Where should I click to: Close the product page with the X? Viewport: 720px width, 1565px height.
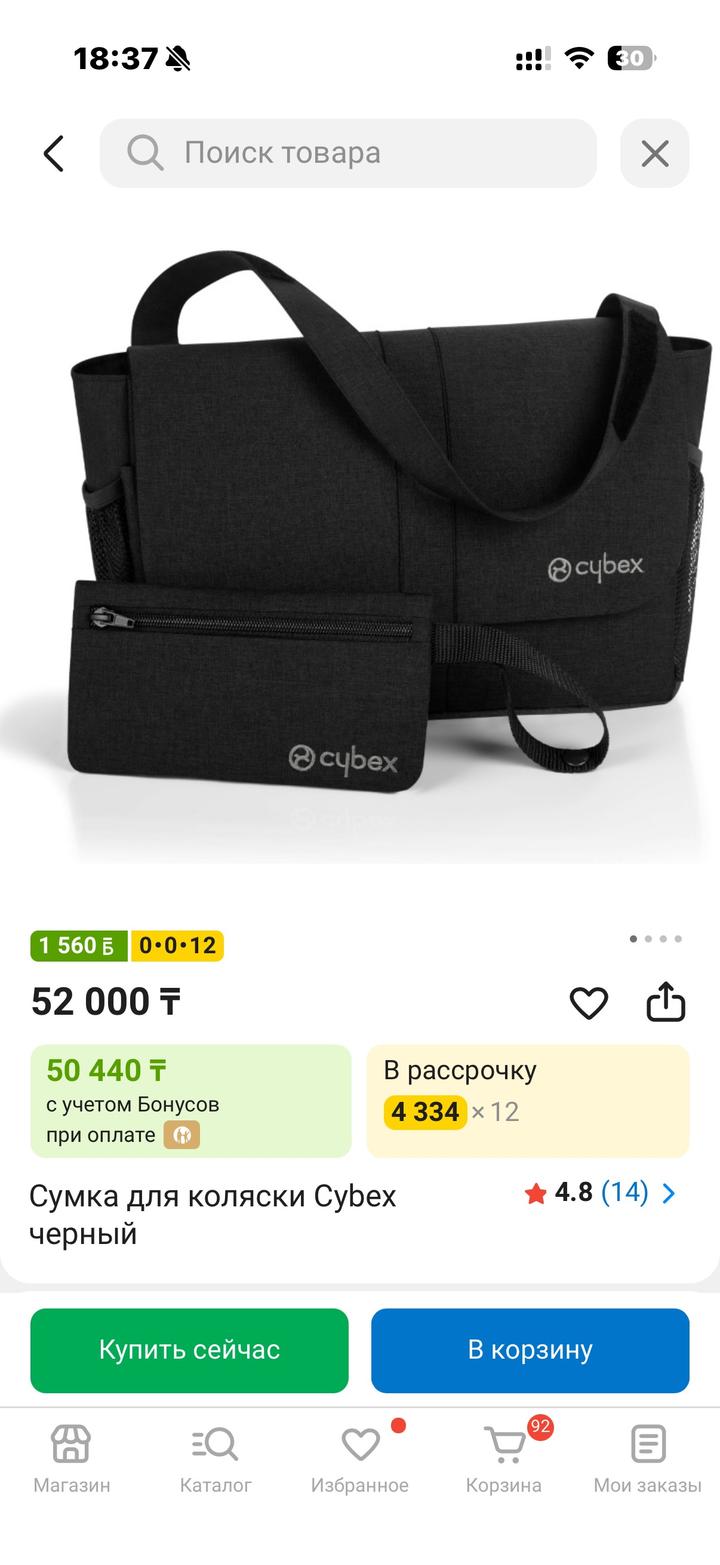point(655,153)
